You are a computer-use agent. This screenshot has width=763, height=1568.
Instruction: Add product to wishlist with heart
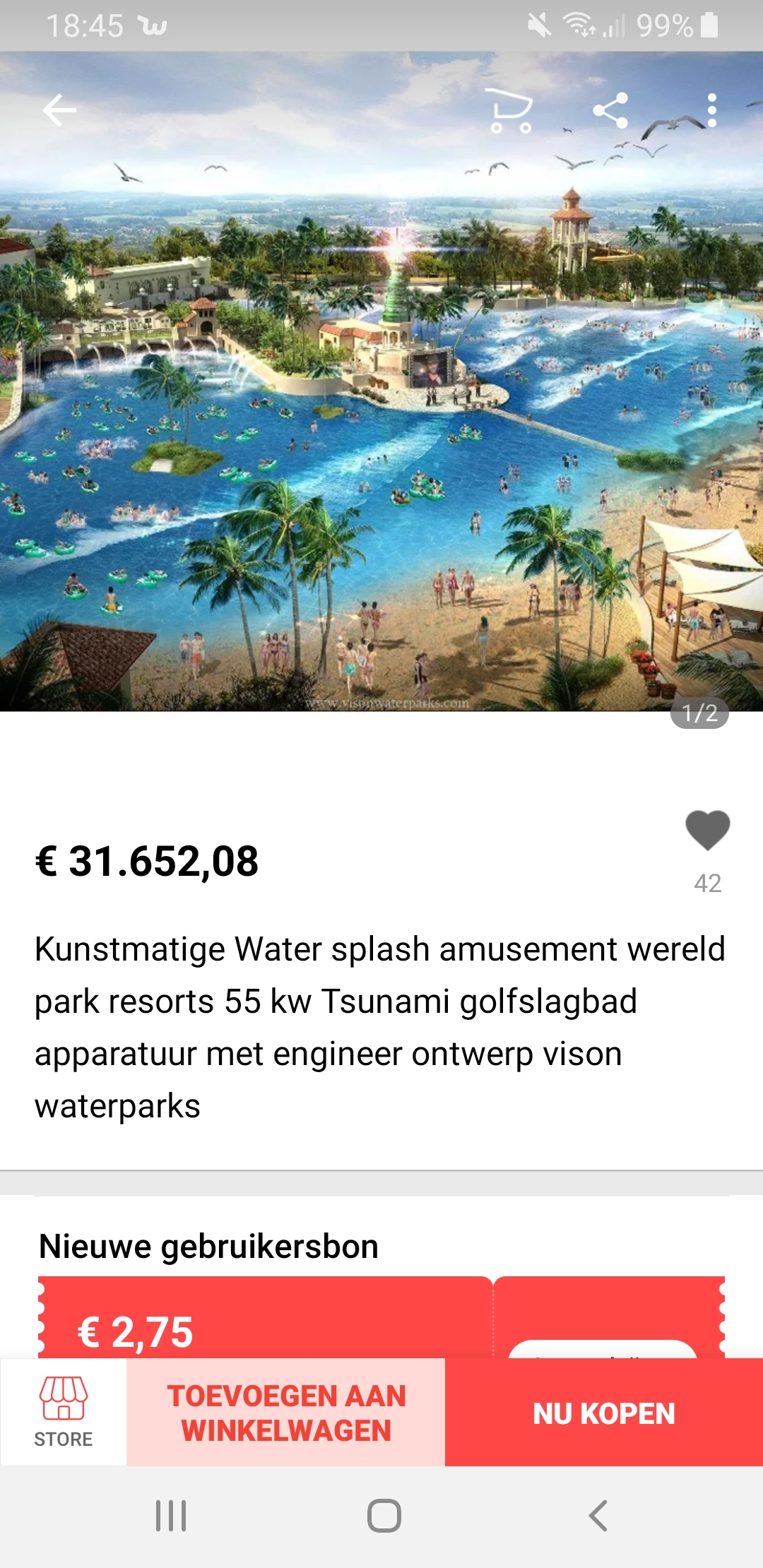707,831
